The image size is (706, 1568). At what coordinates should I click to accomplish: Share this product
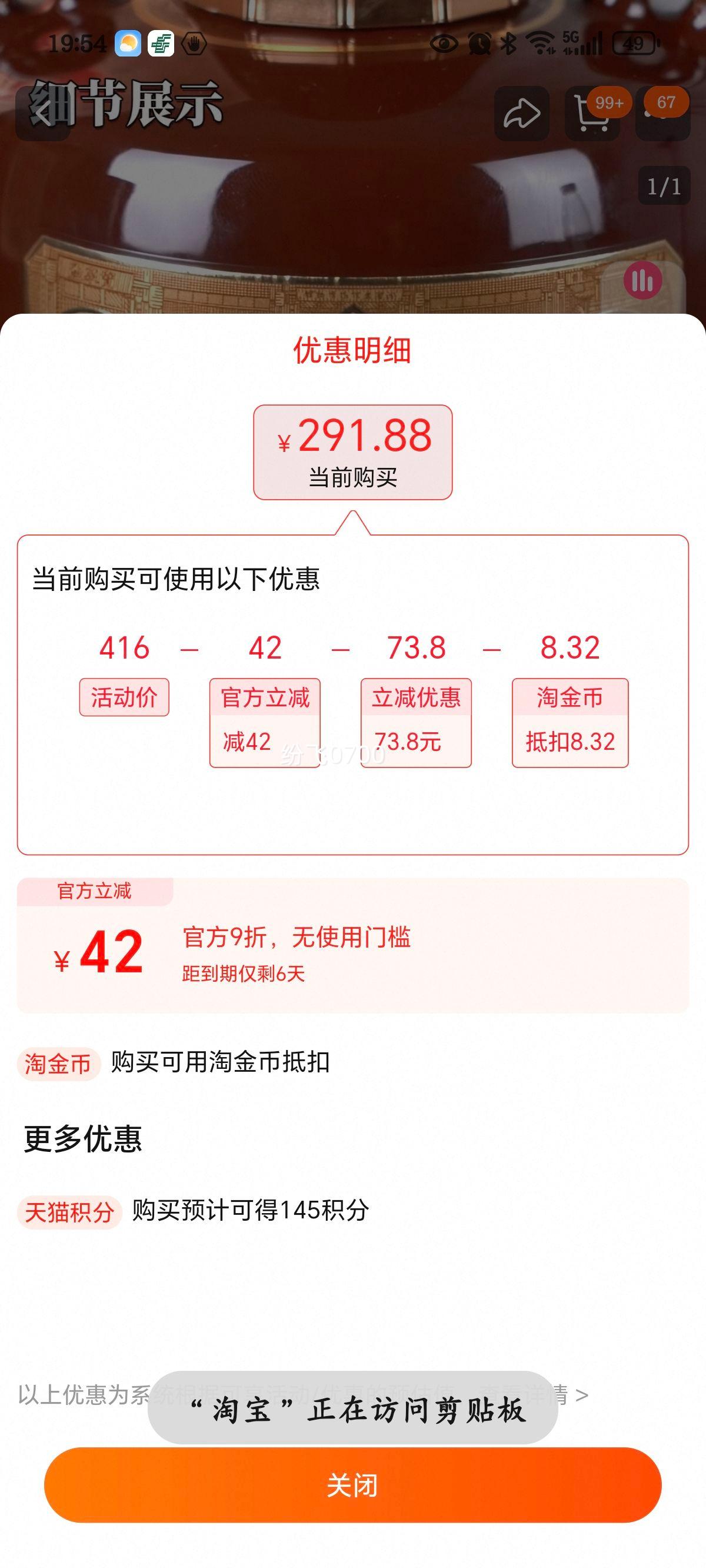point(522,114)
